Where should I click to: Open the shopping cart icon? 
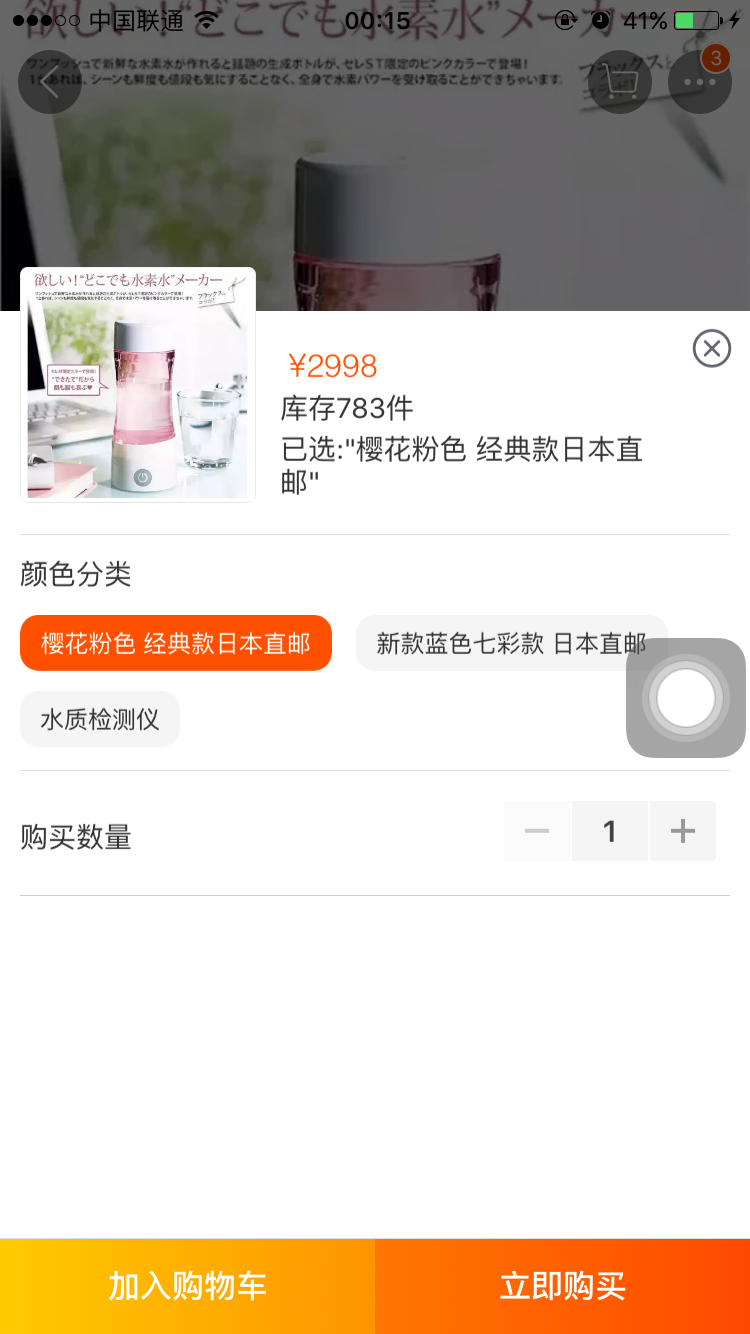click(x=621, y=82)
